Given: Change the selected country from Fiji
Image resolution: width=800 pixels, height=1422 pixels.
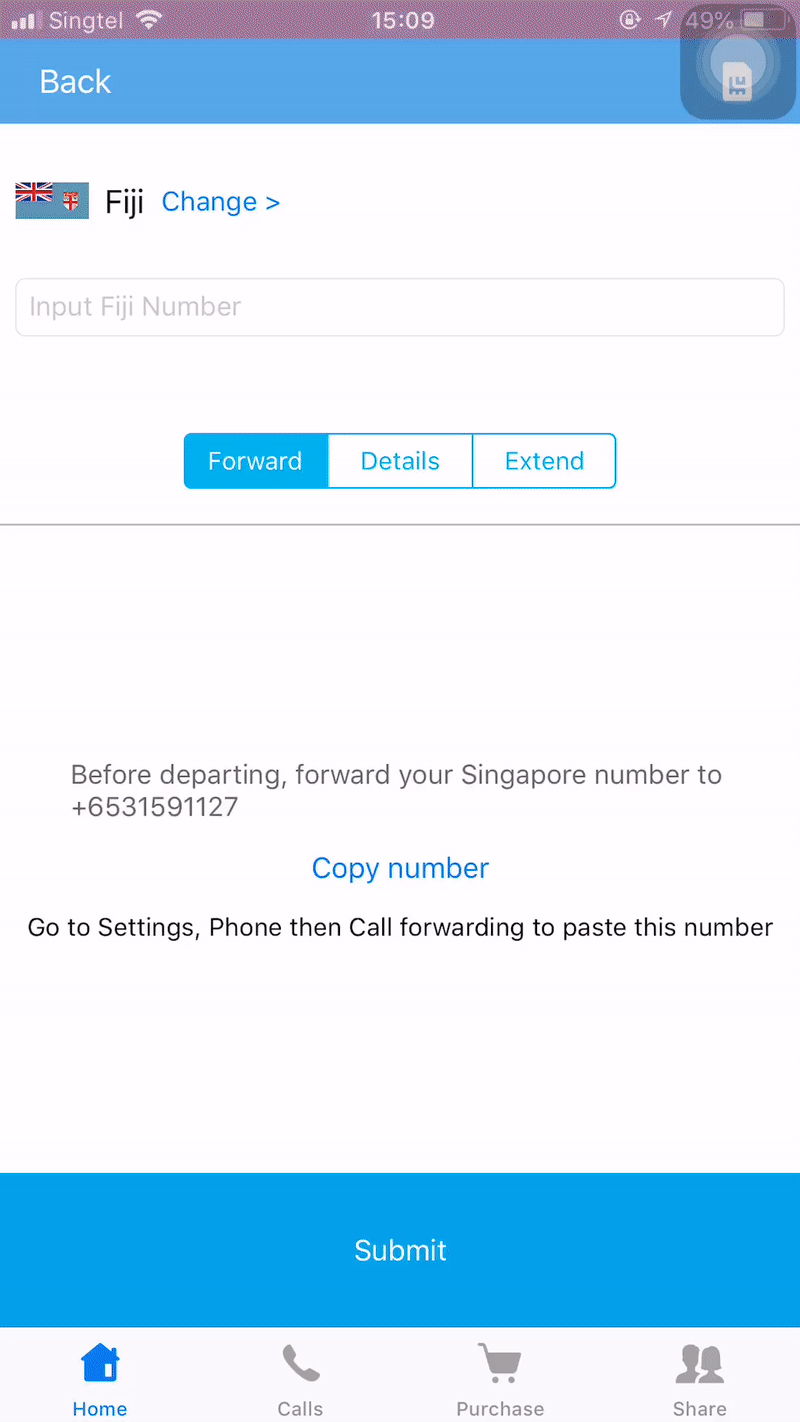Looking at the screenshot, I should click(220, 202).
